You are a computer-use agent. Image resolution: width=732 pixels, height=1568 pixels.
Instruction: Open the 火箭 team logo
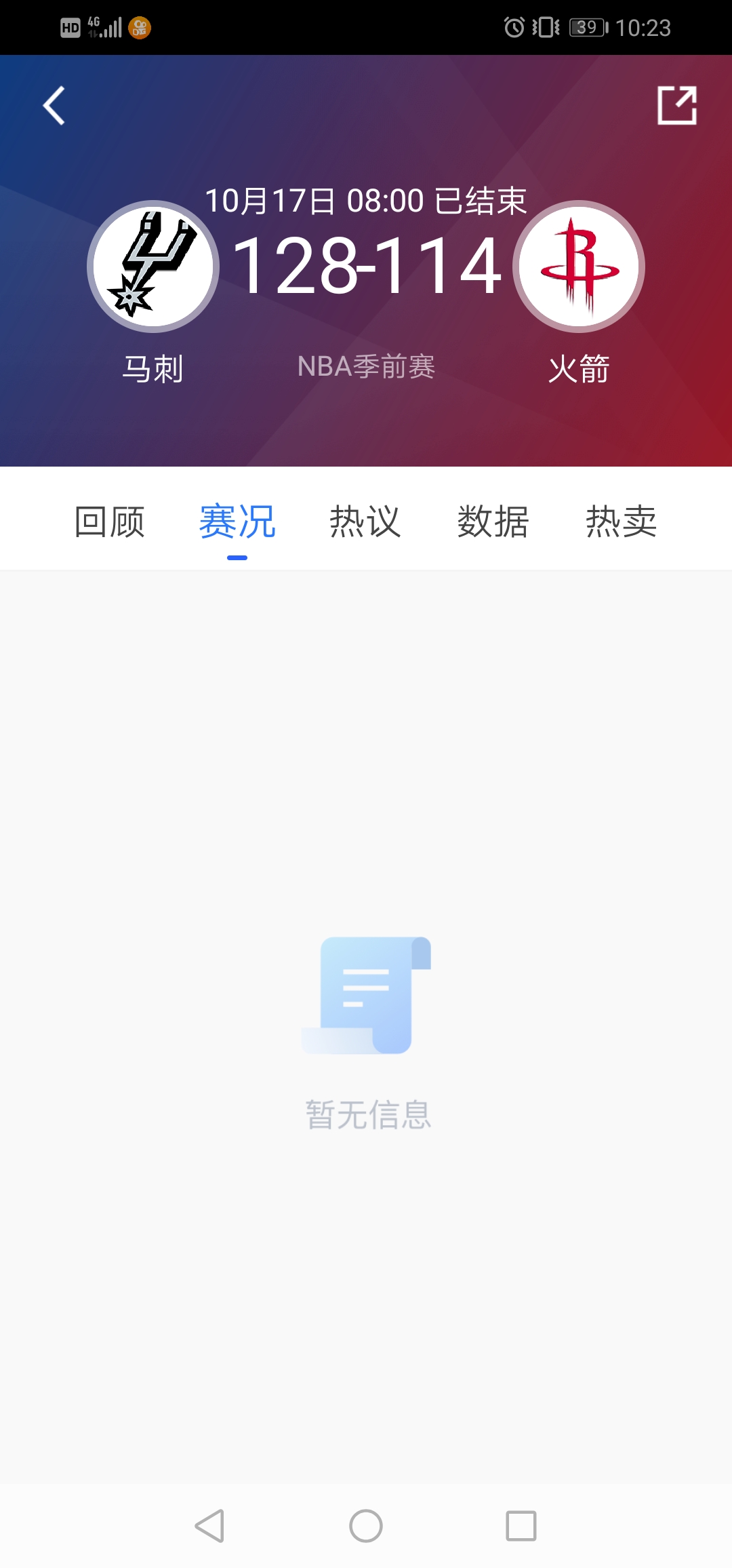[579, 267]
